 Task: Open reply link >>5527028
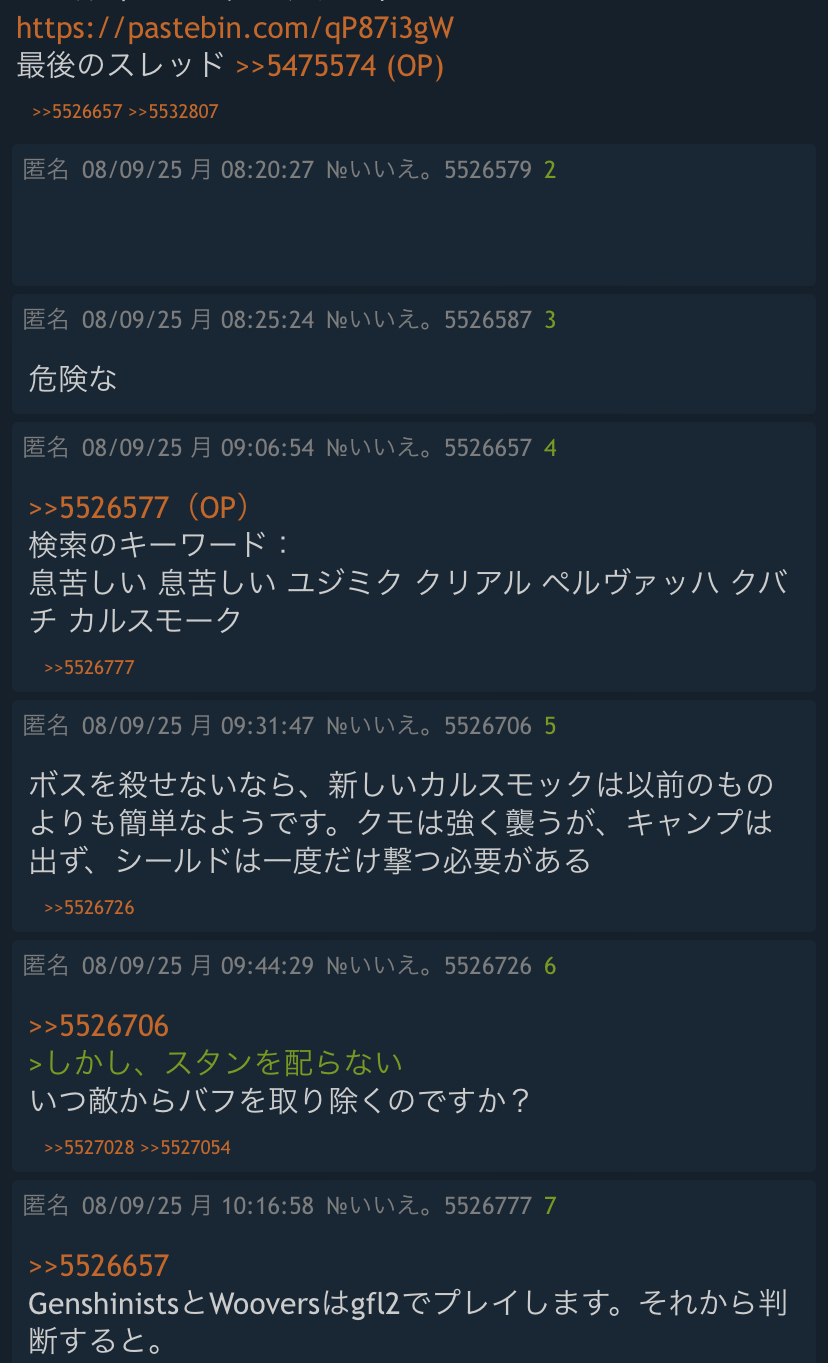coord(89,1147)
